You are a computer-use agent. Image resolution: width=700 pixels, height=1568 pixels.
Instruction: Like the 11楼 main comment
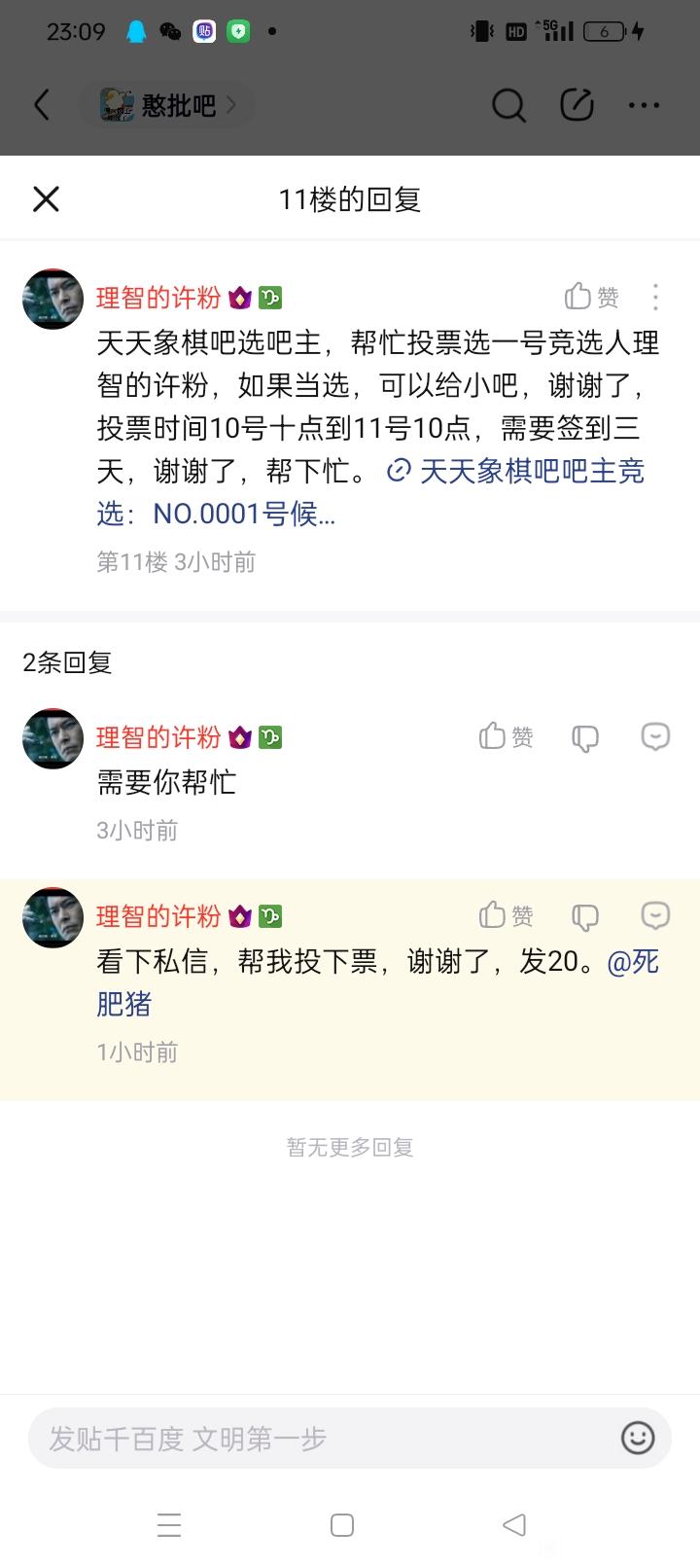pos(592,297)
